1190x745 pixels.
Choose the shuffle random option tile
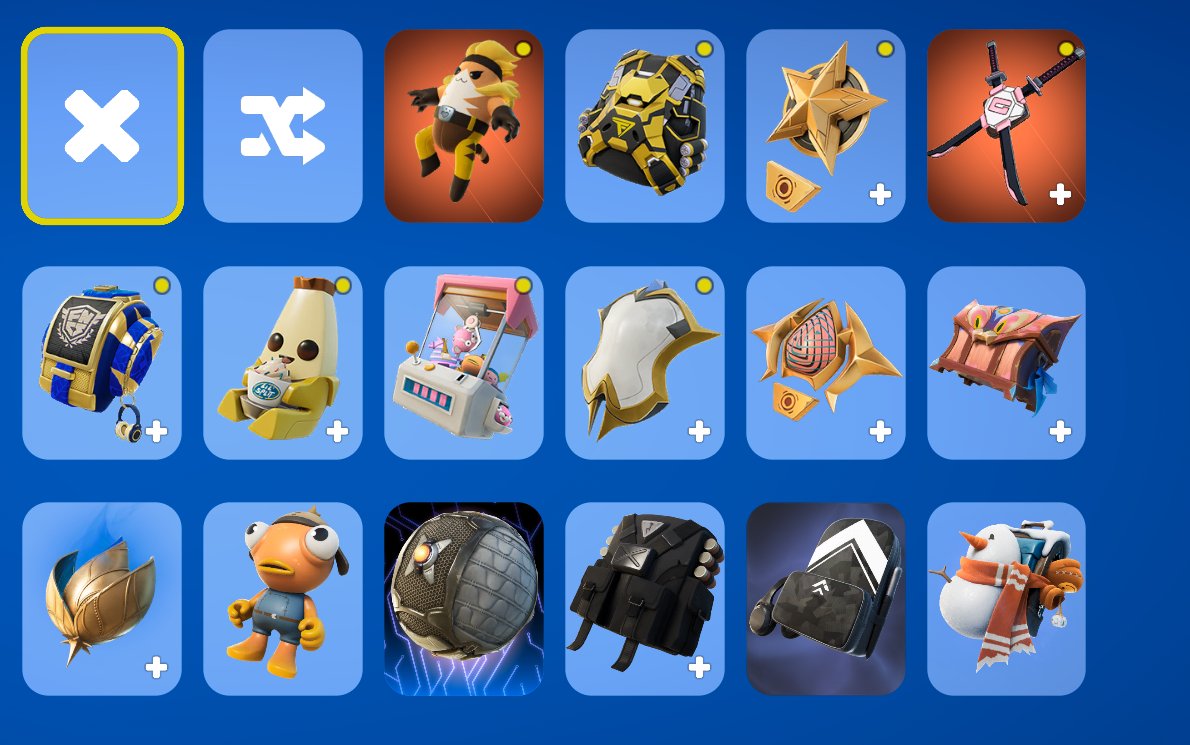(x=283, y=126)
